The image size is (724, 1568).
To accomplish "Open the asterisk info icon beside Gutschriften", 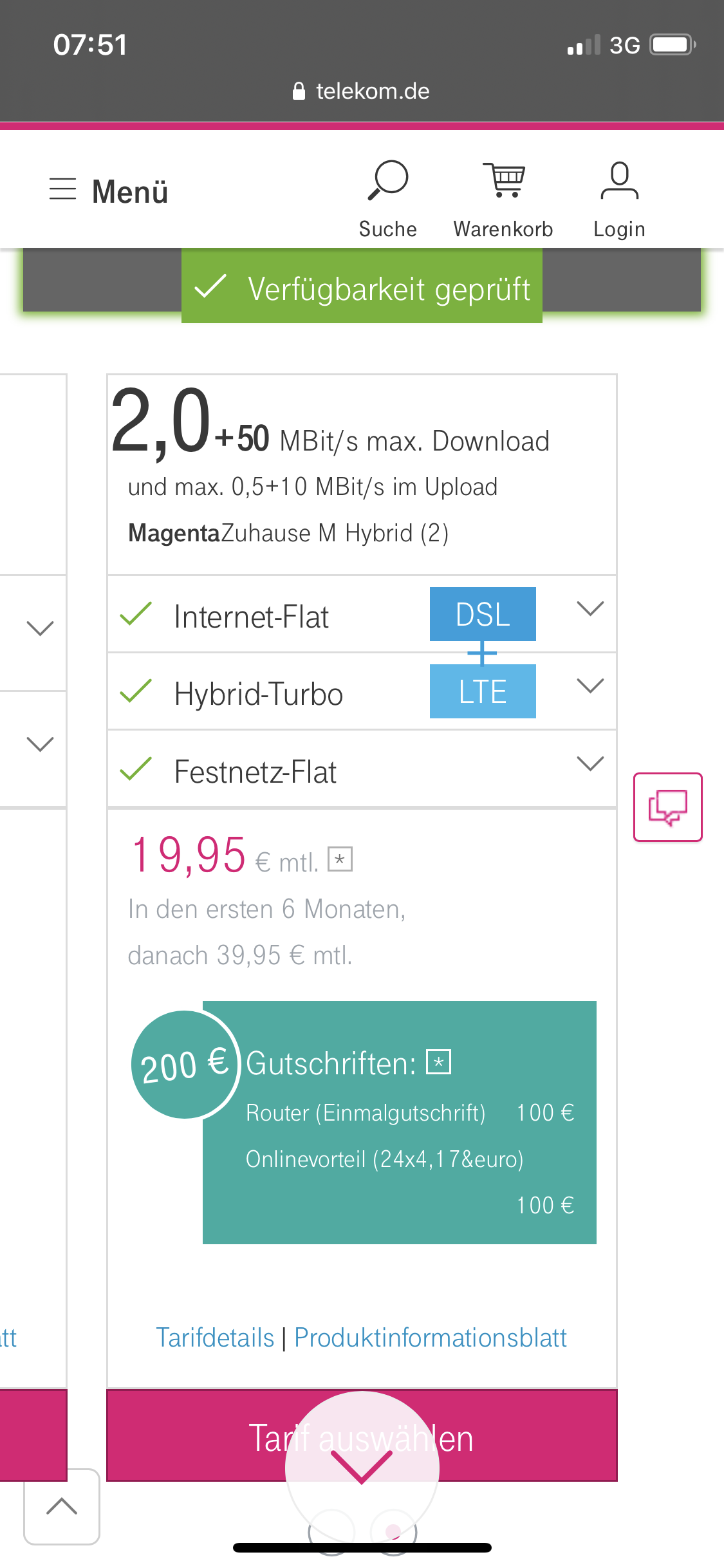I will click(x=438, y=1061).
